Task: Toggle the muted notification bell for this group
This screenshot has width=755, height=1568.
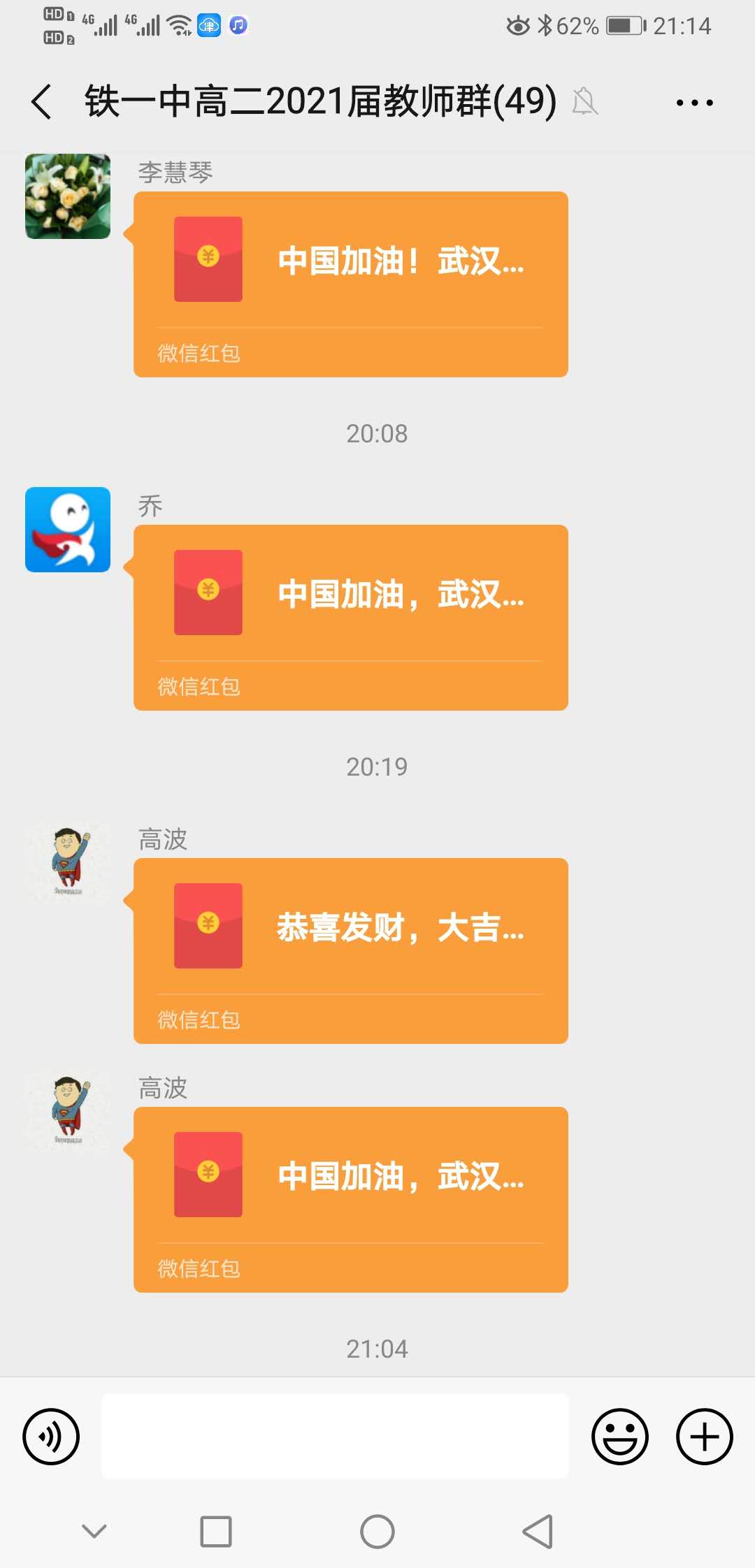Action: pyautogui.click(x=586, y=102)
